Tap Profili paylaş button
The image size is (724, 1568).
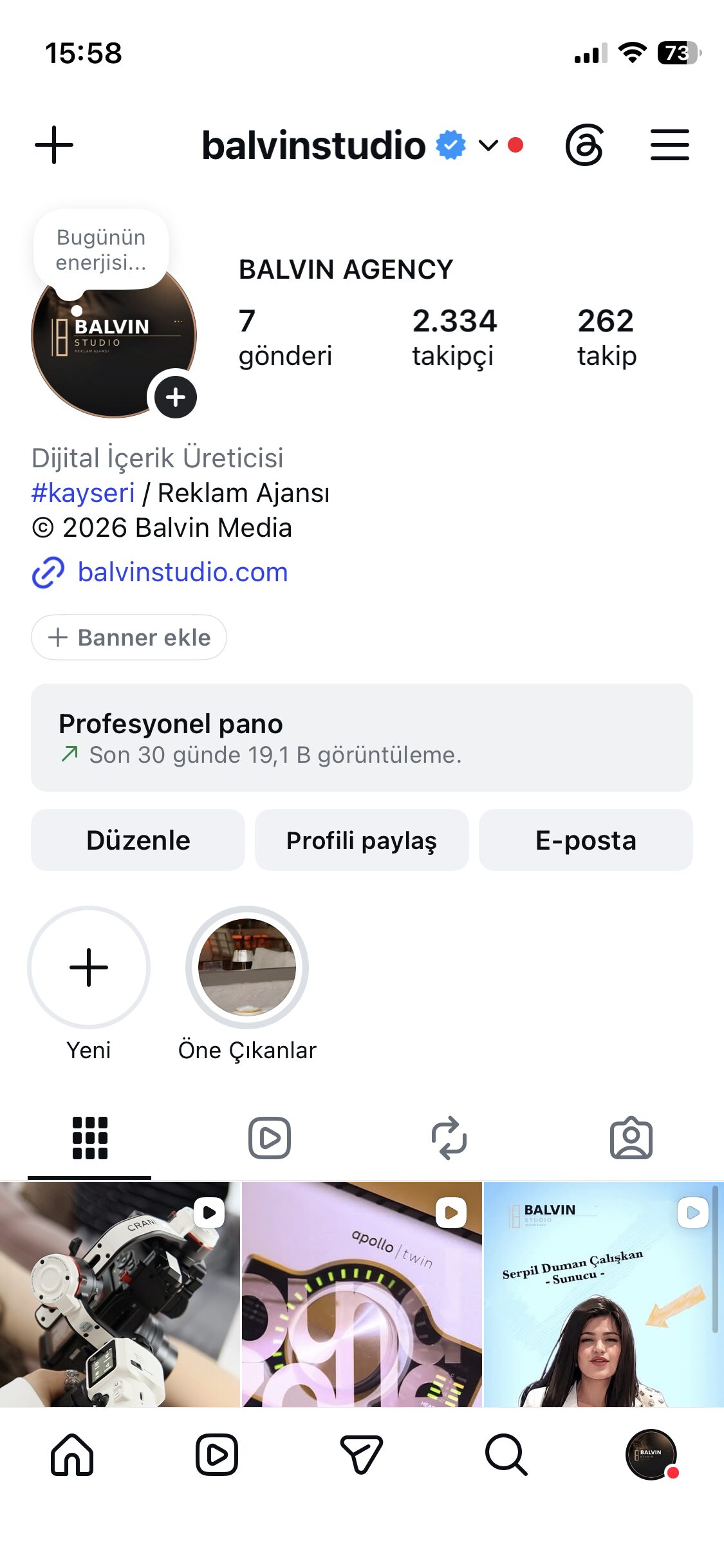362,840
